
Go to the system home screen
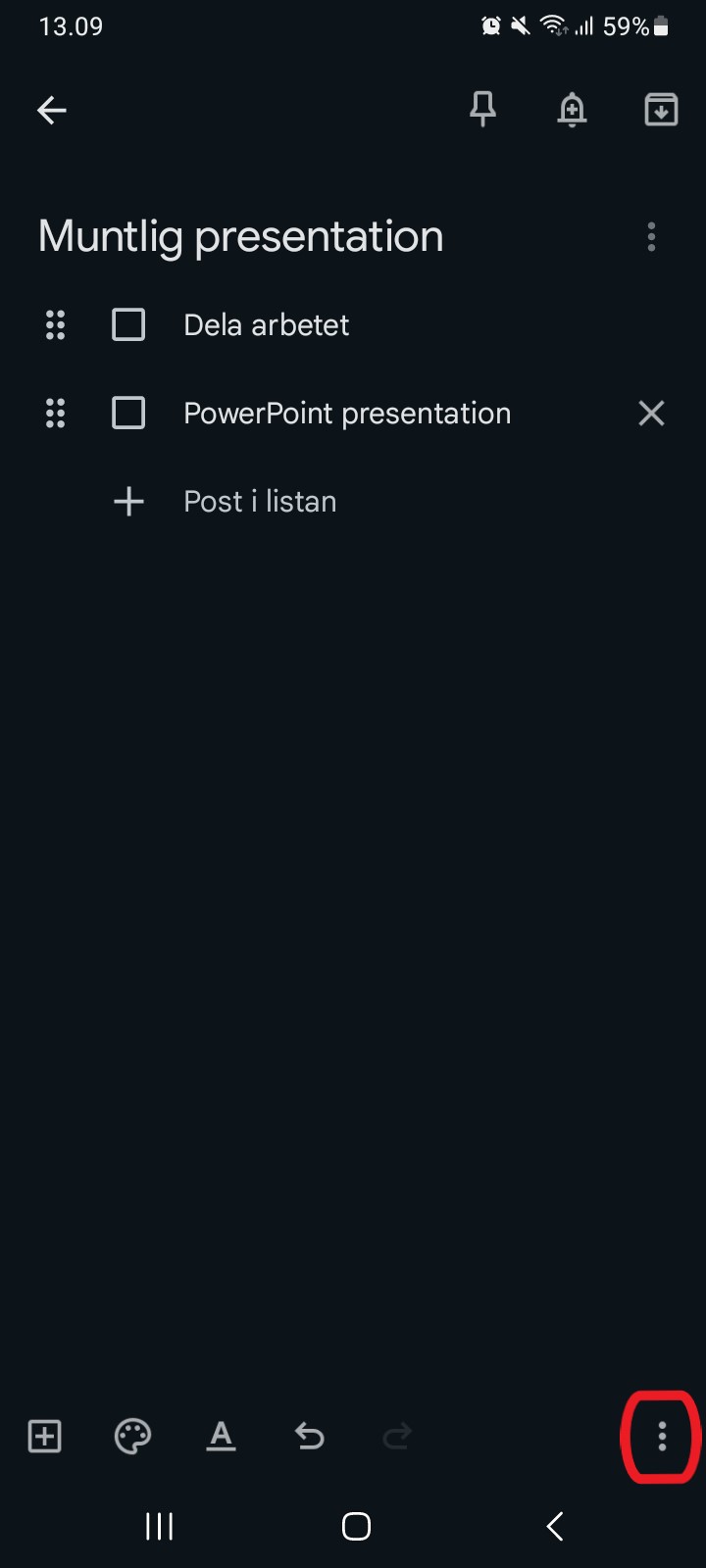pos(356,1526)
